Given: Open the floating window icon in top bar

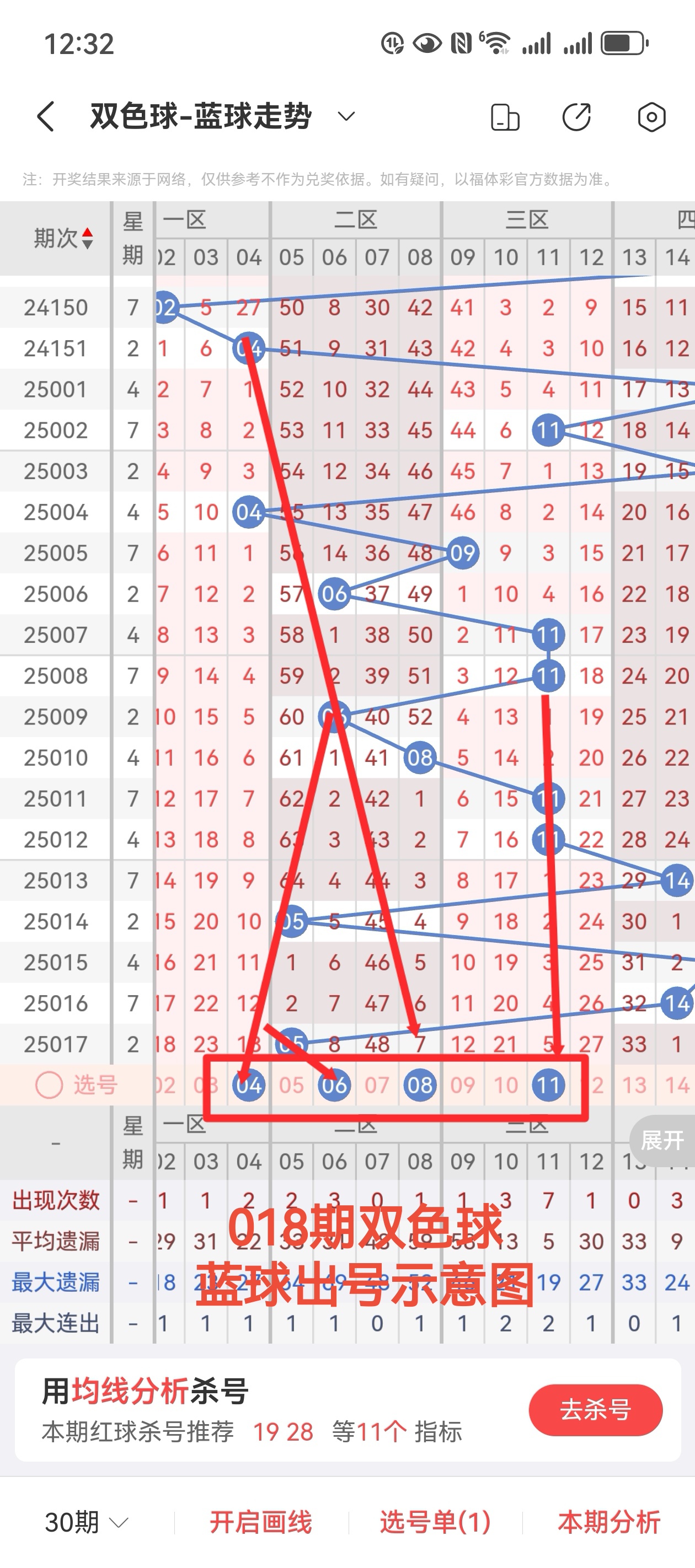Looking at the screenshot, I should (x=504, y=116).
